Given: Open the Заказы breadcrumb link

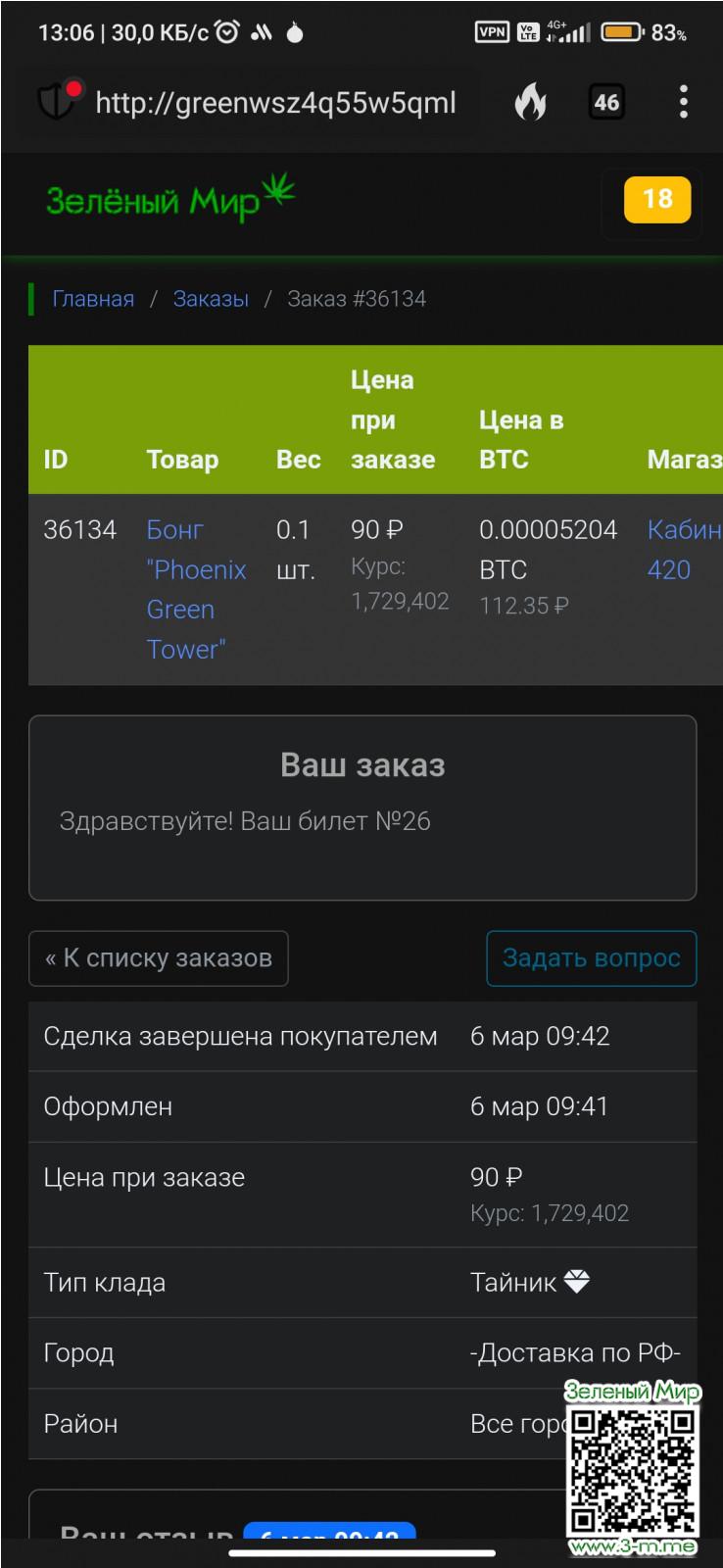Looking at the screenshot, I should pos(211,299).
